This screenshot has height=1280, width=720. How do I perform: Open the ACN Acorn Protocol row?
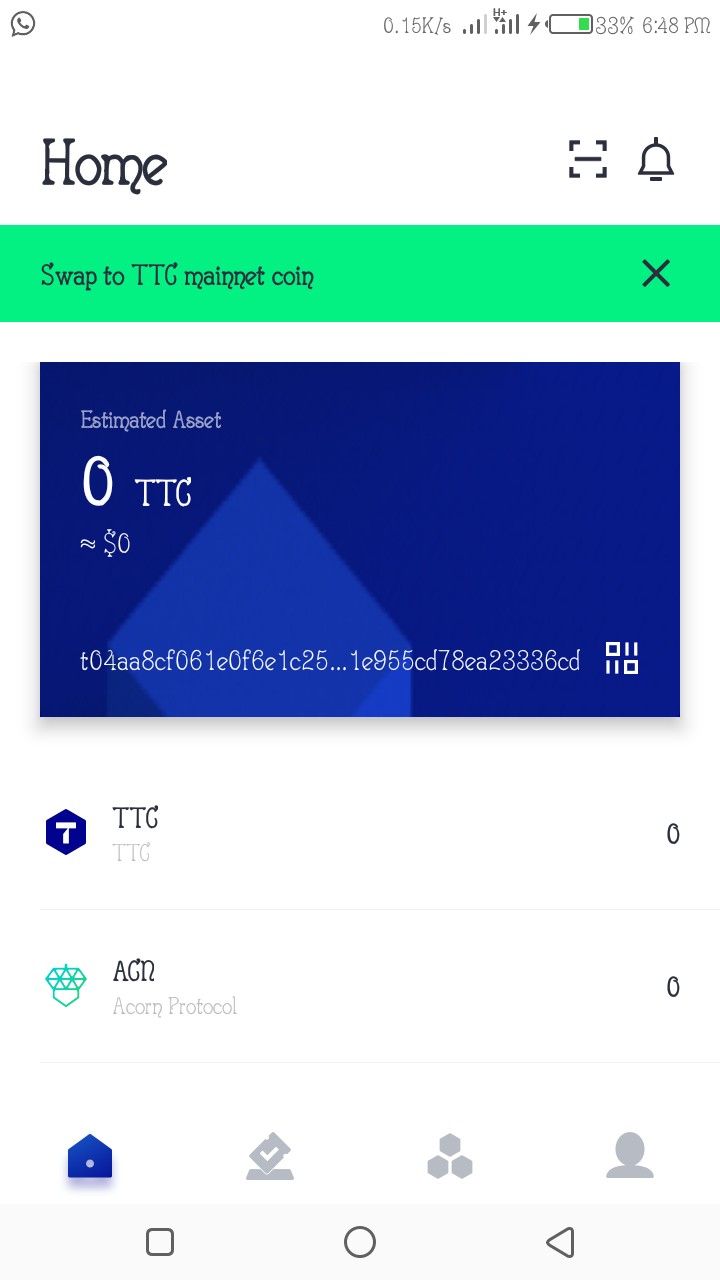[x=360, y=987]
